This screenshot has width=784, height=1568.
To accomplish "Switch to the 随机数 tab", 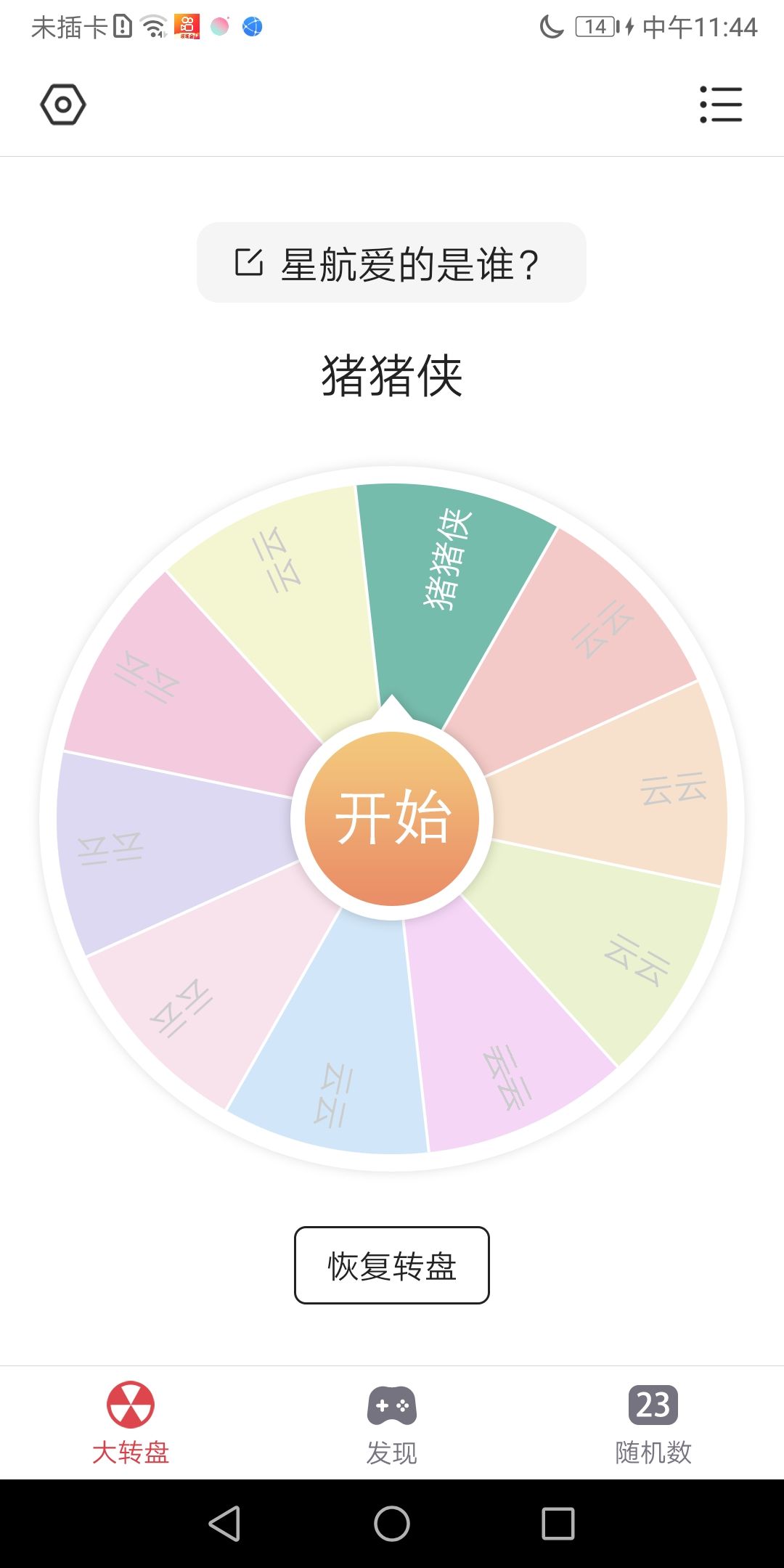I will pyautogui.click(x=653, y=1424).
